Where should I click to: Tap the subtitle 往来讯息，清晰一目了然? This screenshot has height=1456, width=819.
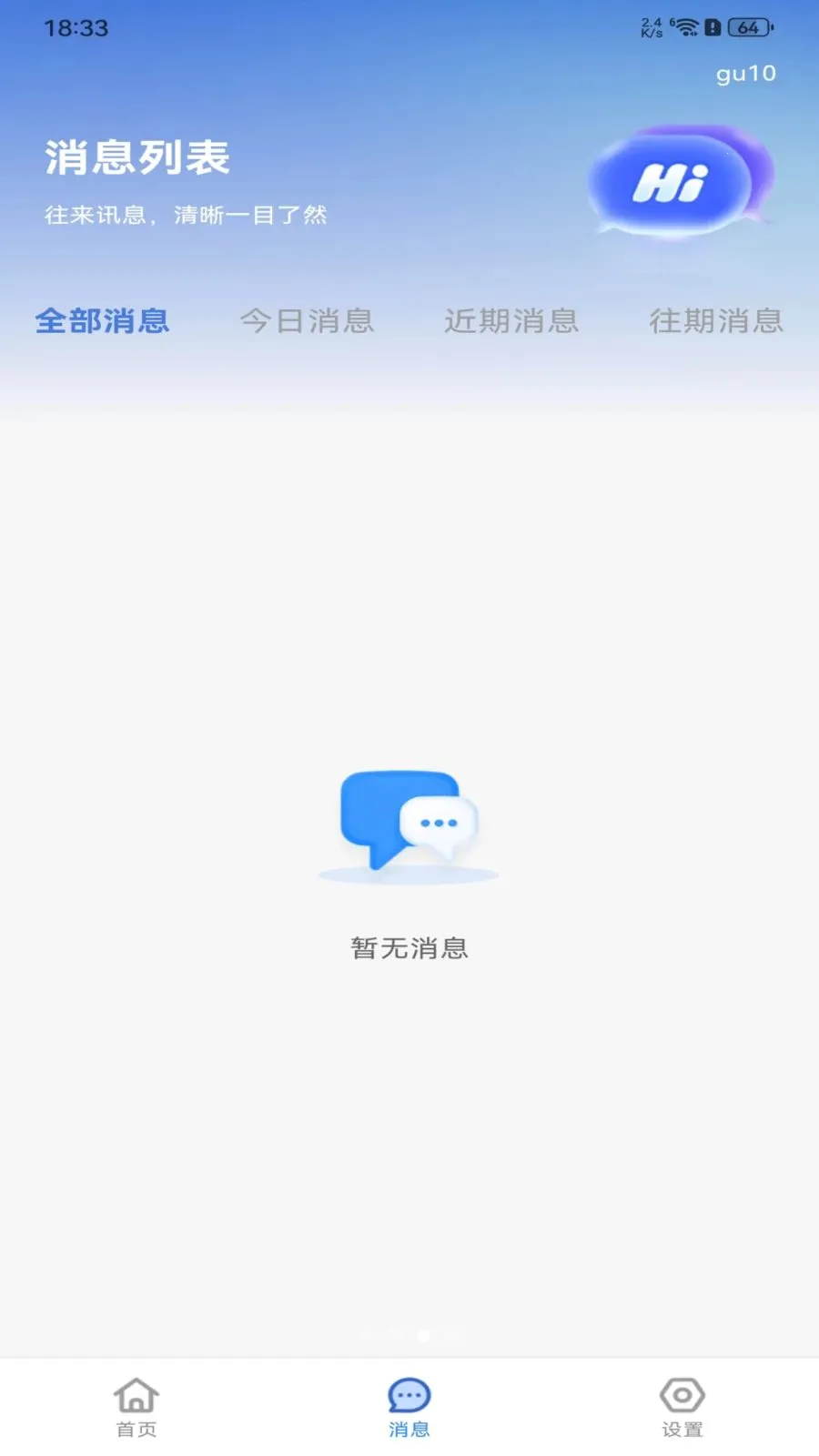click(x=186, y=216)
